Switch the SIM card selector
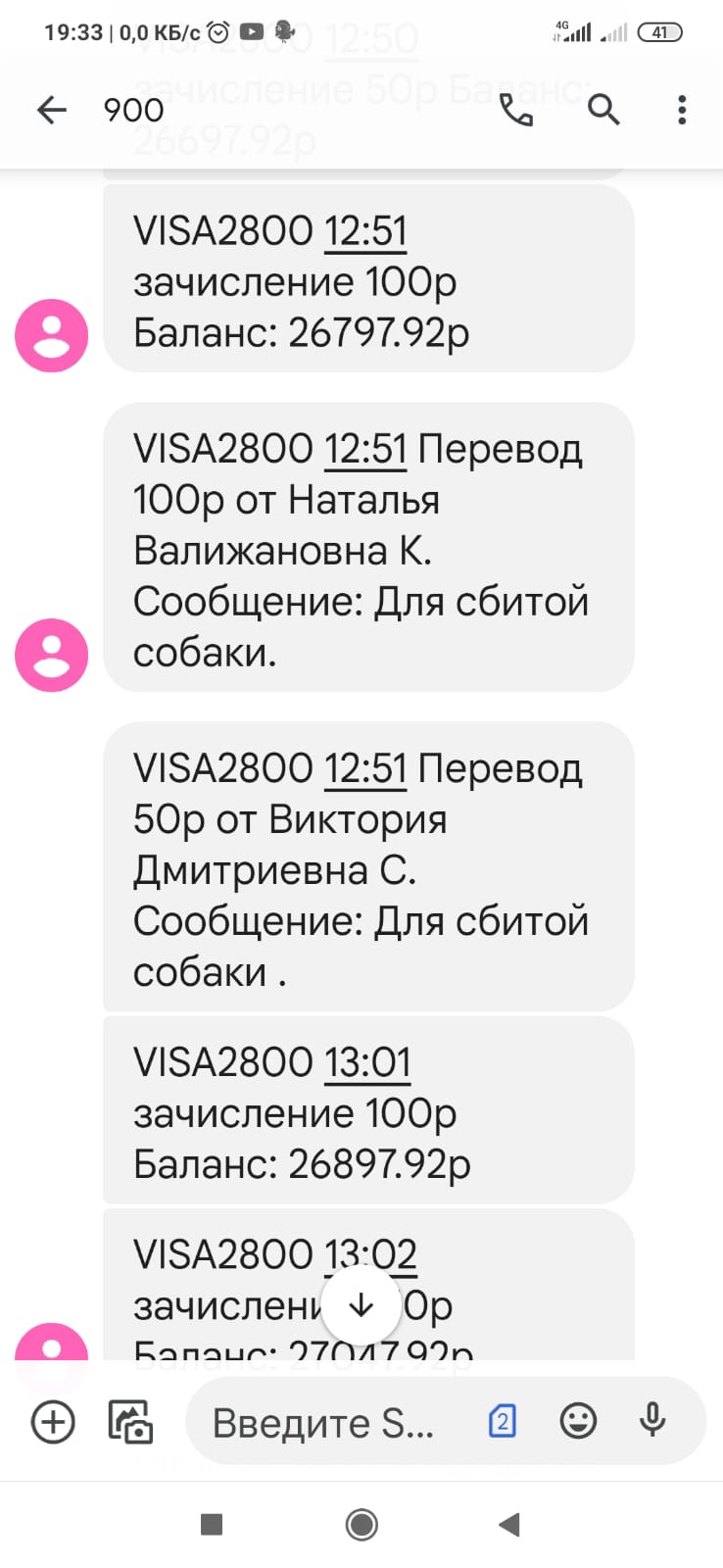 502,1421
